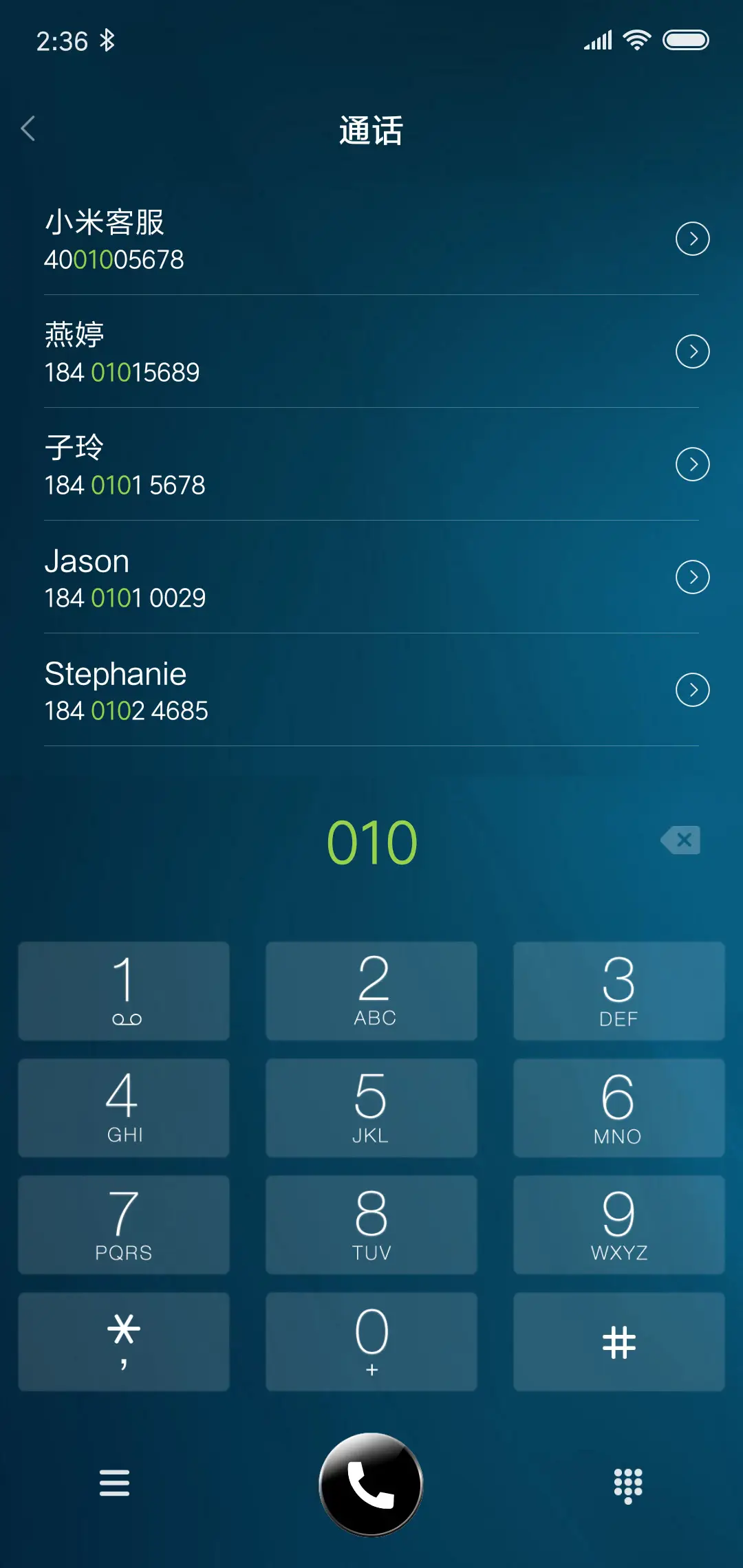Tap key 1 on the dial pad

pos(124,990)
